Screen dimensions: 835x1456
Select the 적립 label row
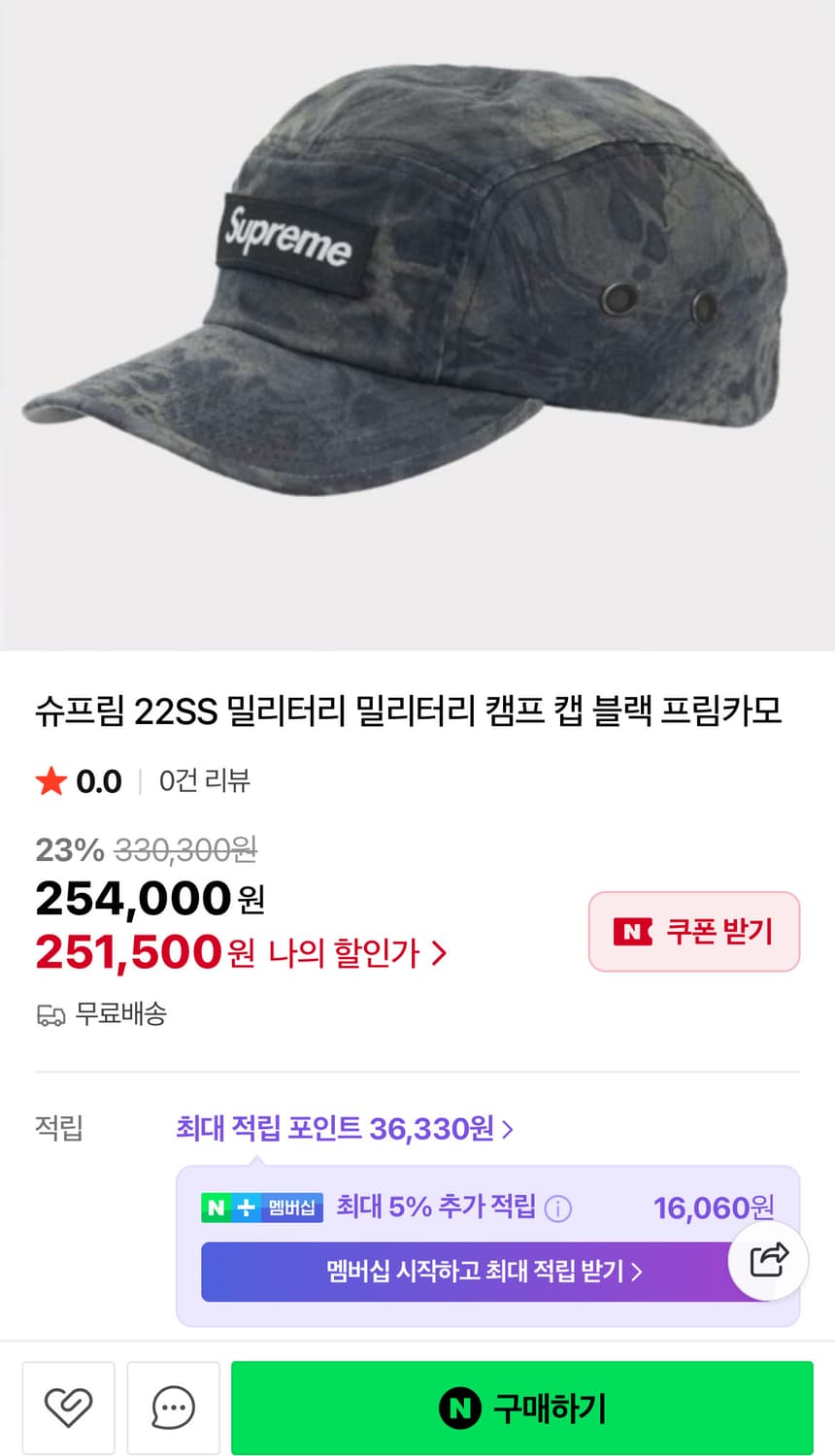(x=60, y=1129)
